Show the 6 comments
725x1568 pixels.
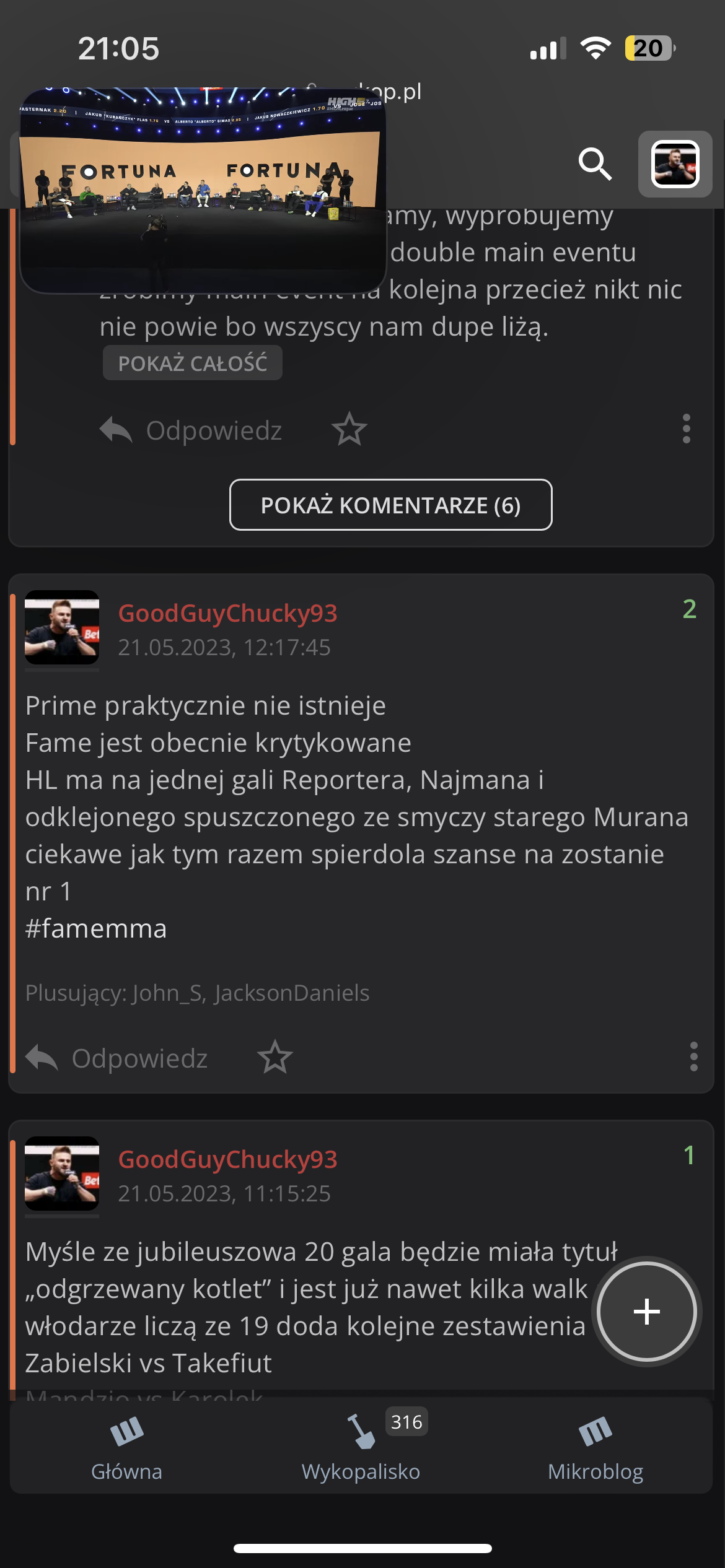390,505
